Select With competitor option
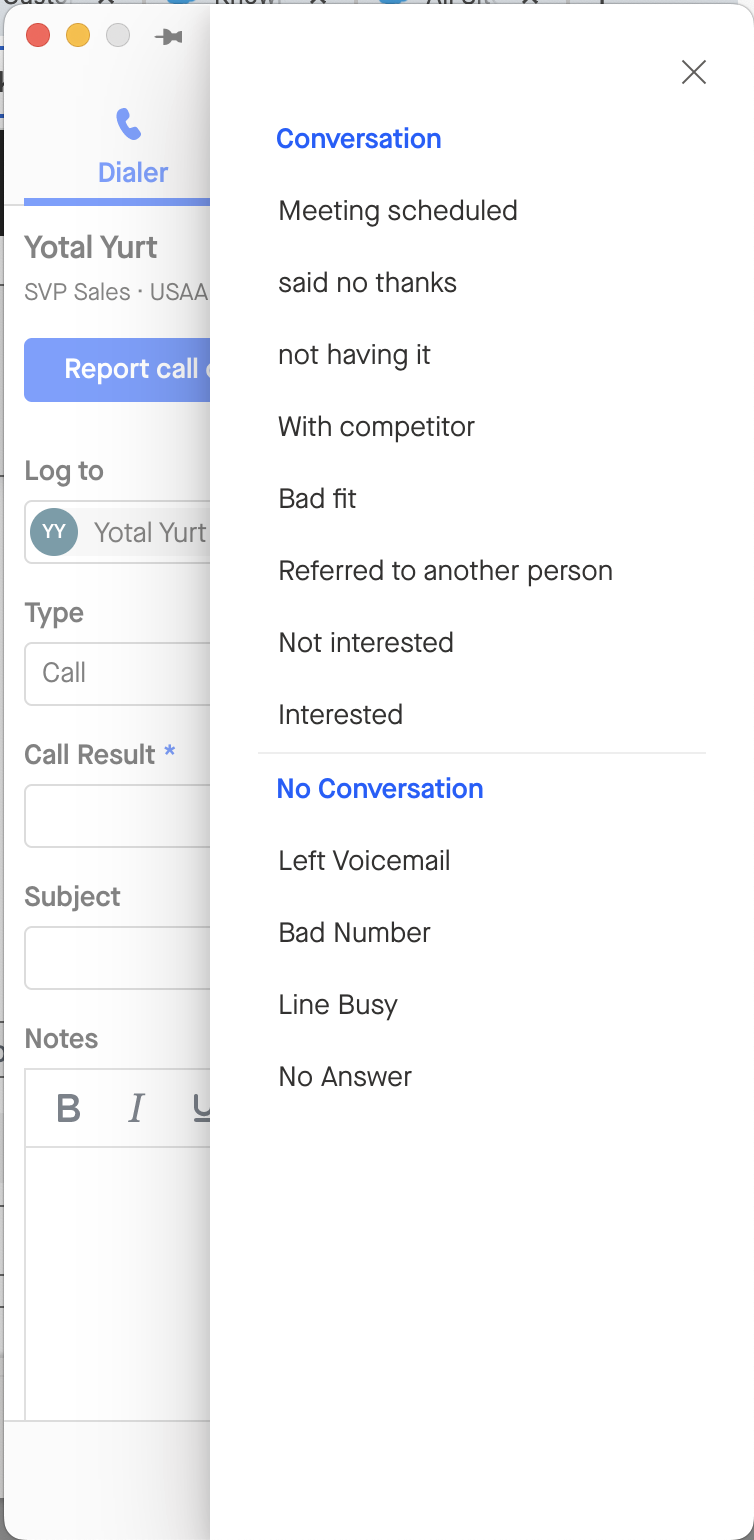 pos(376,427)
